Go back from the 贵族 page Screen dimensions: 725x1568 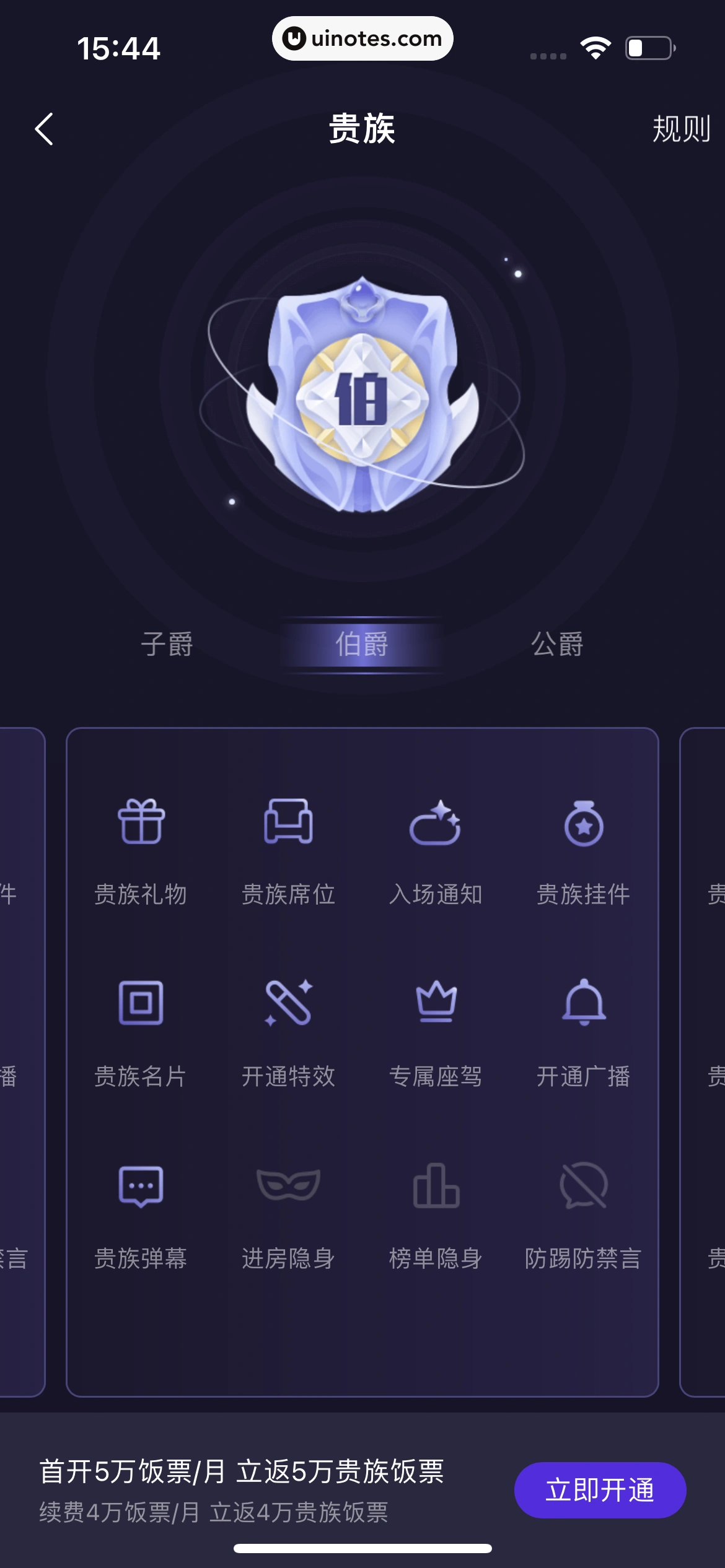pyautogui.click(x=44, y=129)
